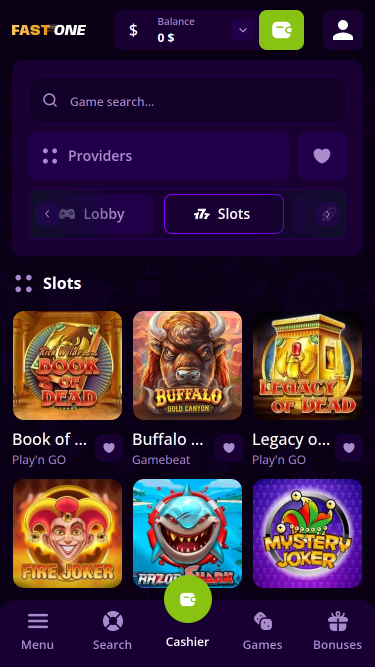Expand the balance currency dropdown
375x667 pixels.
243,30
